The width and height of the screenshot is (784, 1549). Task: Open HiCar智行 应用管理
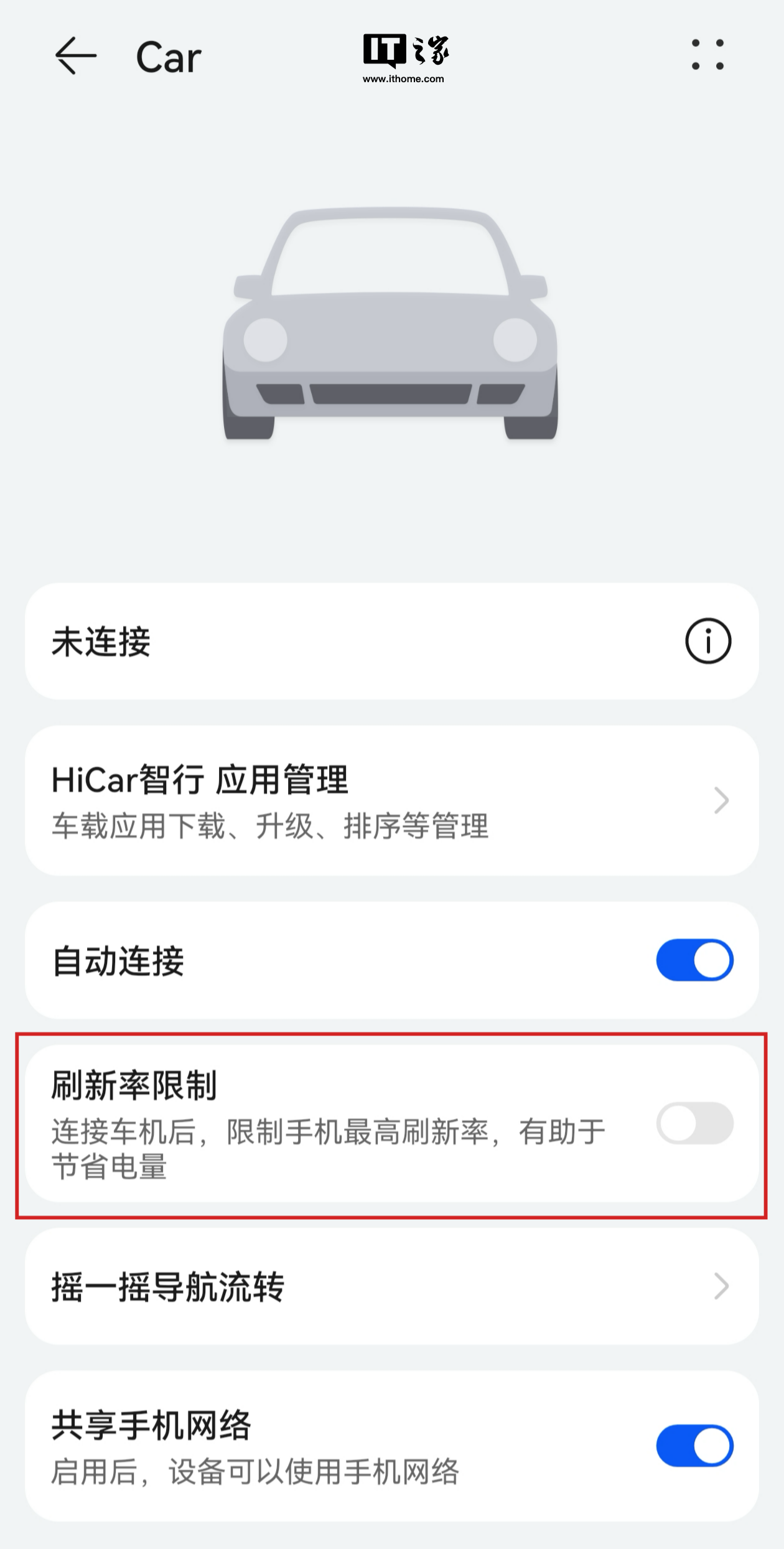tap(391, 800)
